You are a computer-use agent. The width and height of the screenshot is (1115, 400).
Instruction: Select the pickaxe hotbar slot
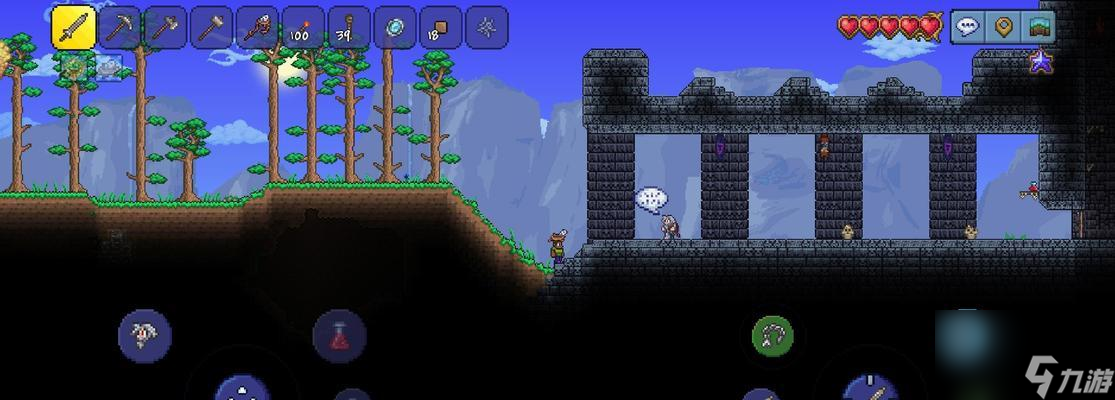click(119, 28)
